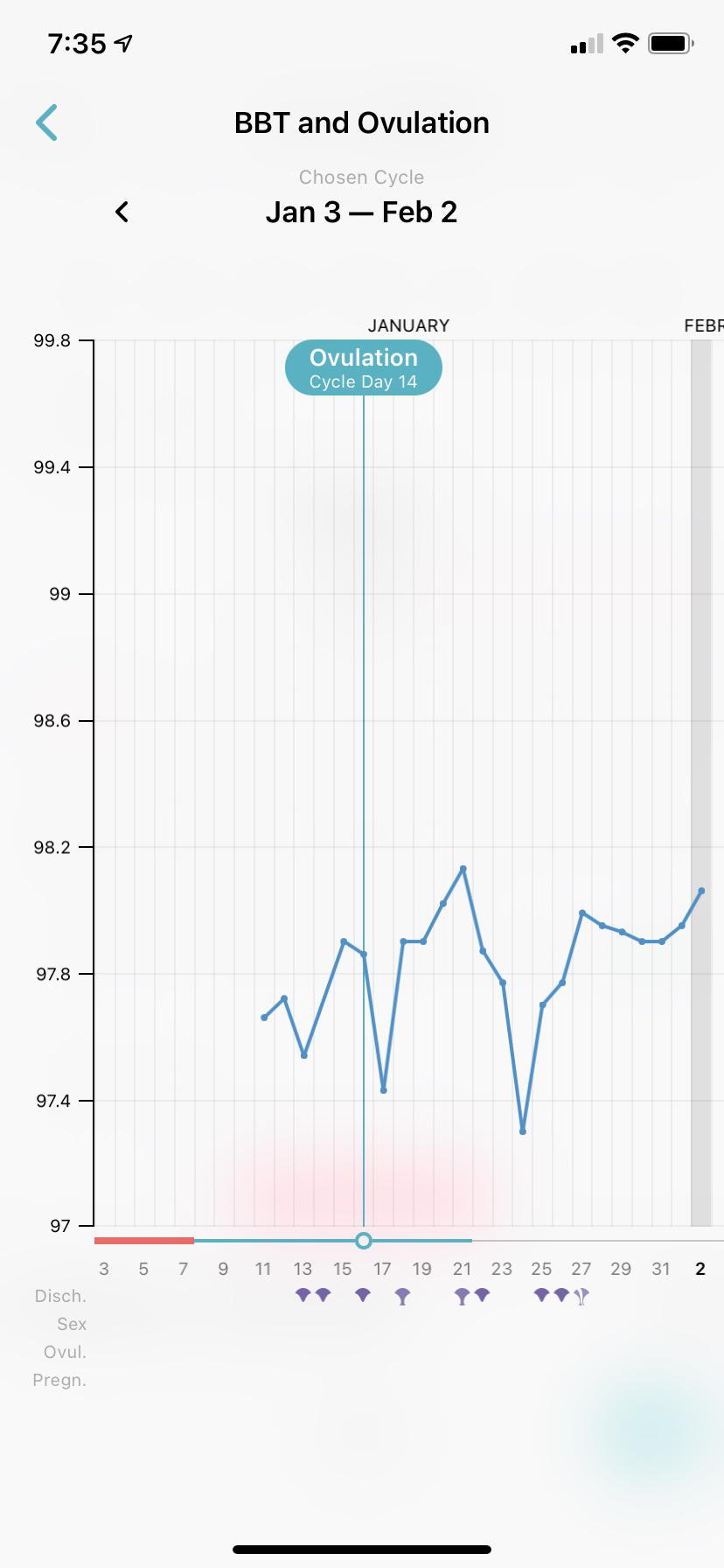724x1568 pixels.
Task: Select the small discharge icon under January 18
Action: tap(402, 1295)
